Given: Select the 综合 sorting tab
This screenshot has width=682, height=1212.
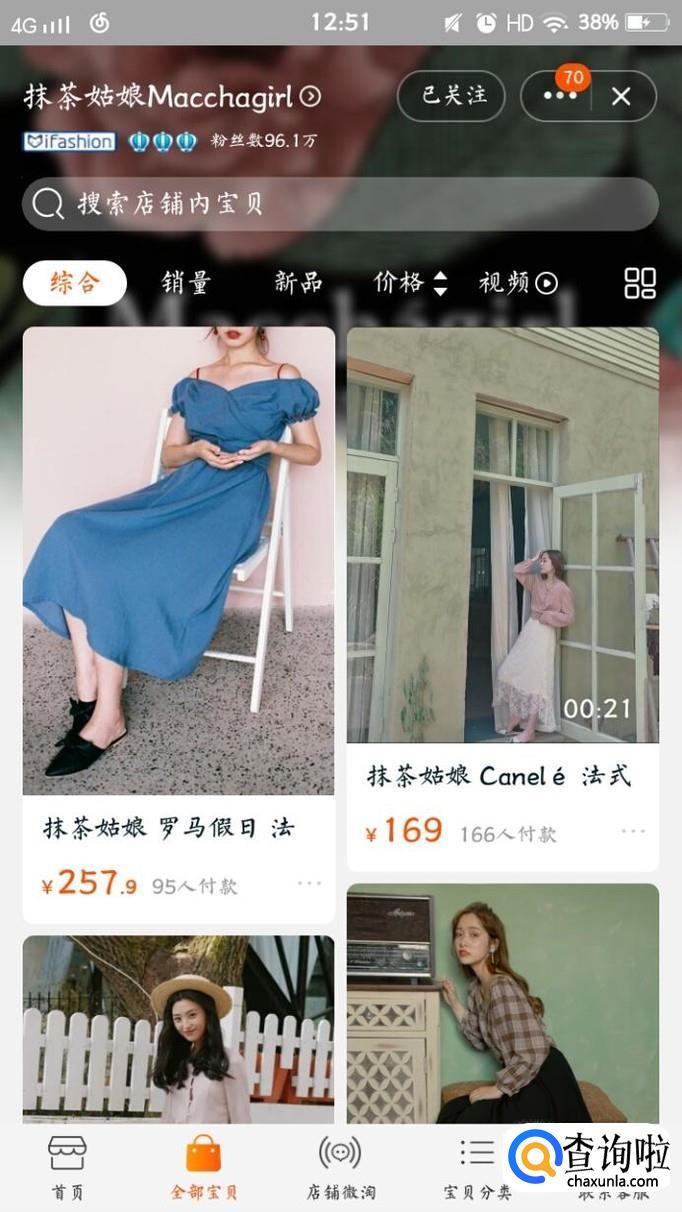Looking at the screenshot, I should 75,283.
